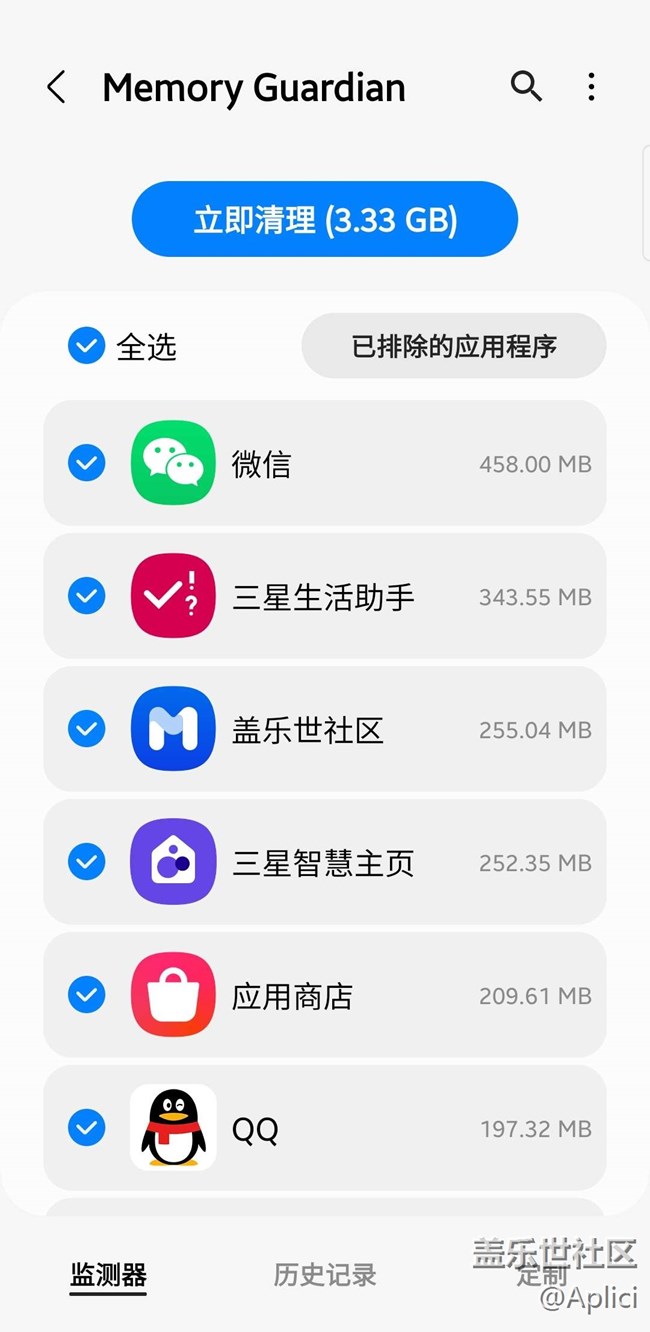
Task: Open the search magnifier icon
Action: pos(526,87)
